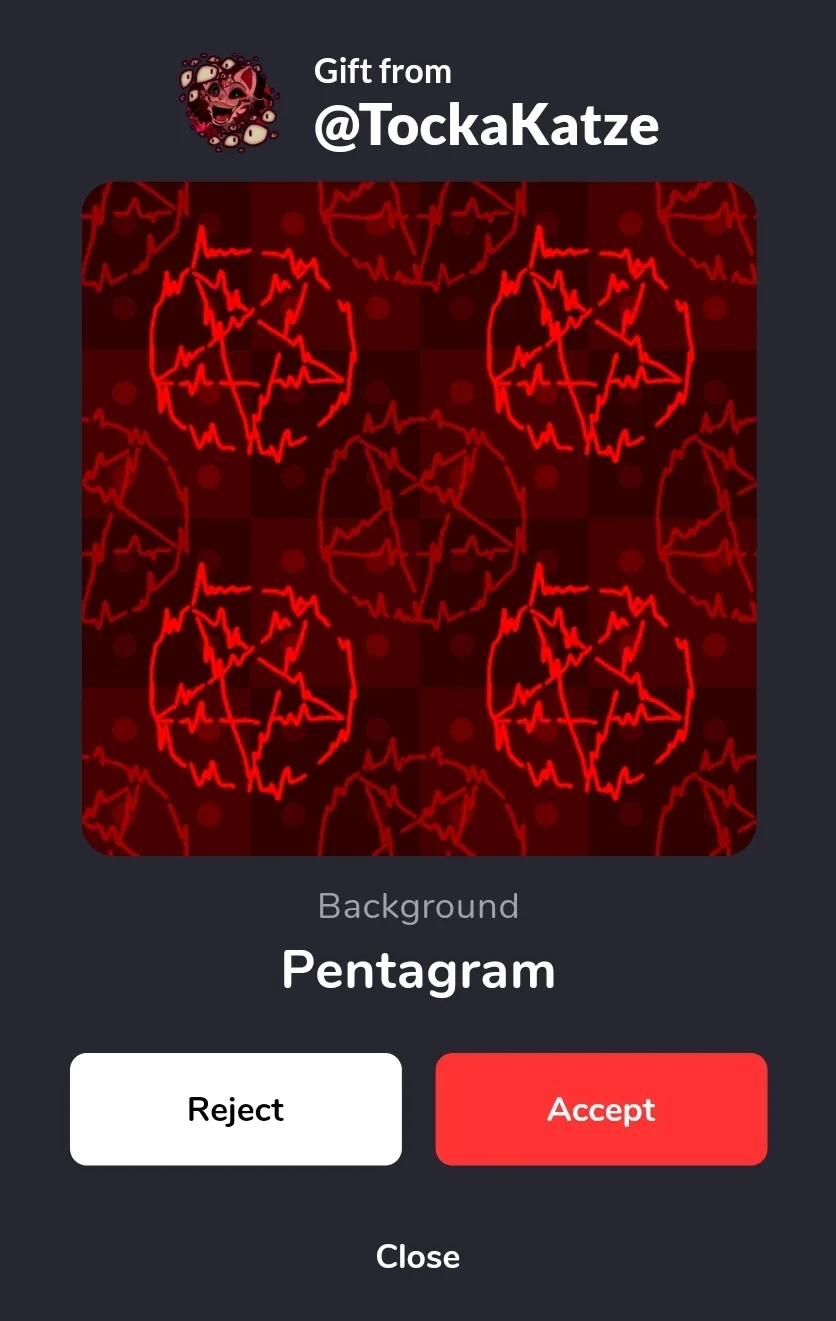Accept the Pentagram background gift
This screenshot has width=836, height=1321.
click(601, 1109)
